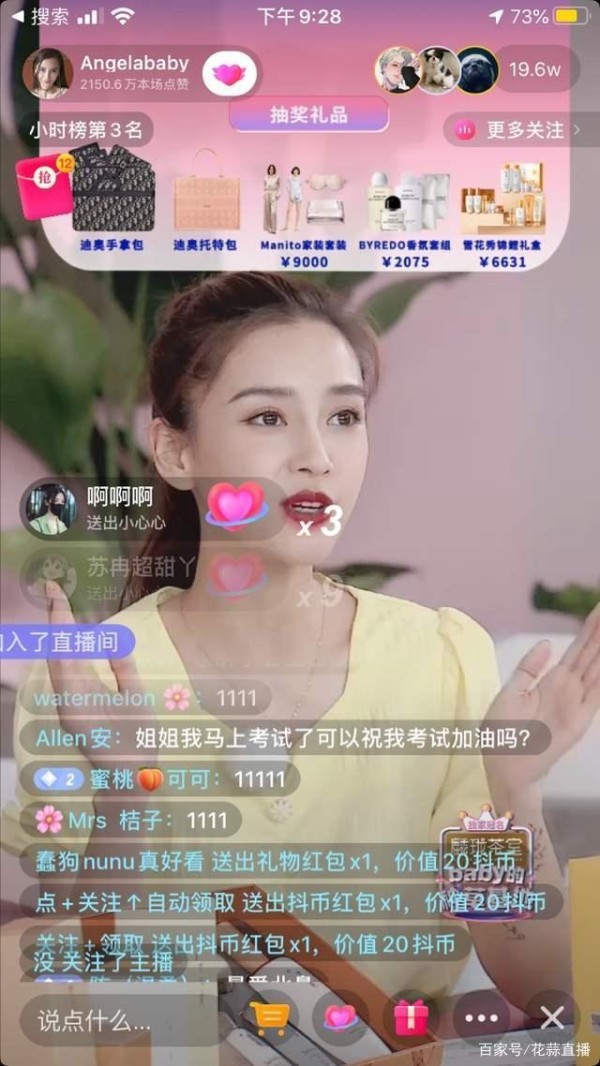Image resolution: width=600 pixels, height=1066 pixels.
Task: Close the live stream room
Action: coord(552,1019)
